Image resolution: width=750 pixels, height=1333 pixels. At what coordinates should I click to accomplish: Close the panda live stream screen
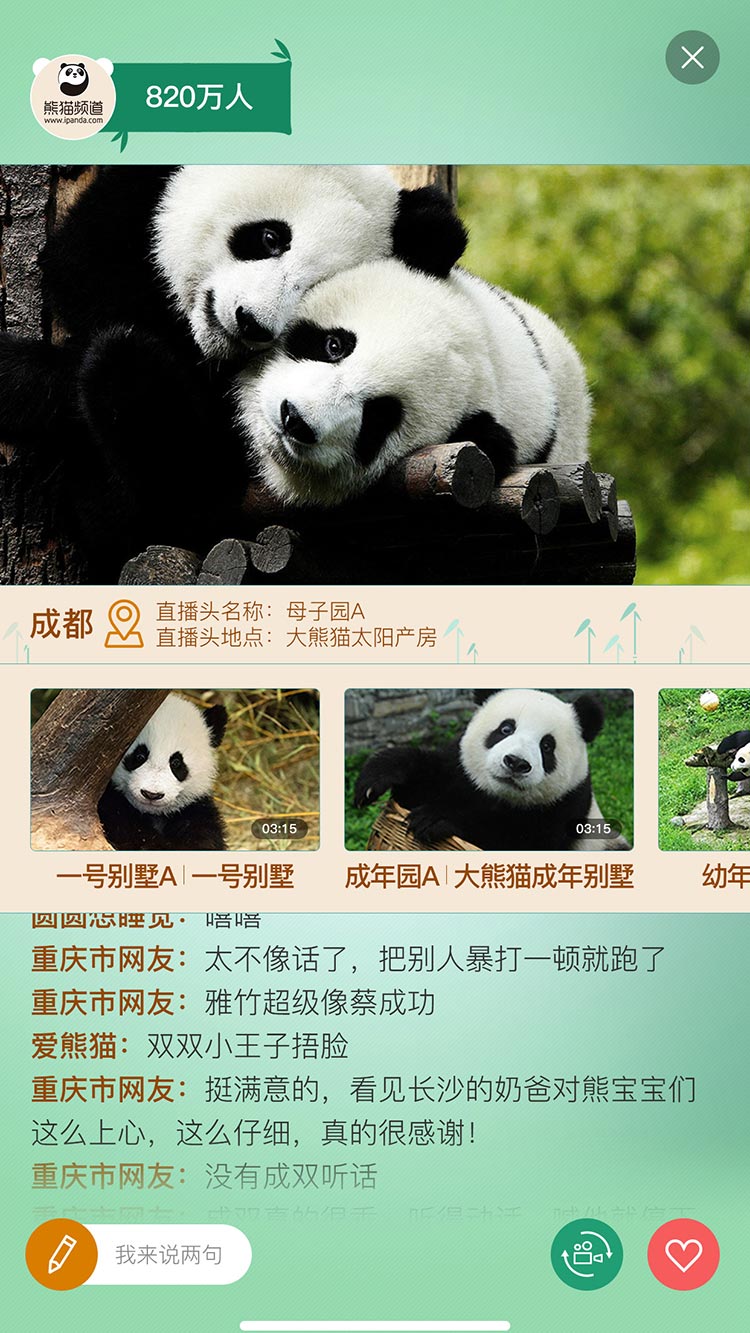pos(692,58)
